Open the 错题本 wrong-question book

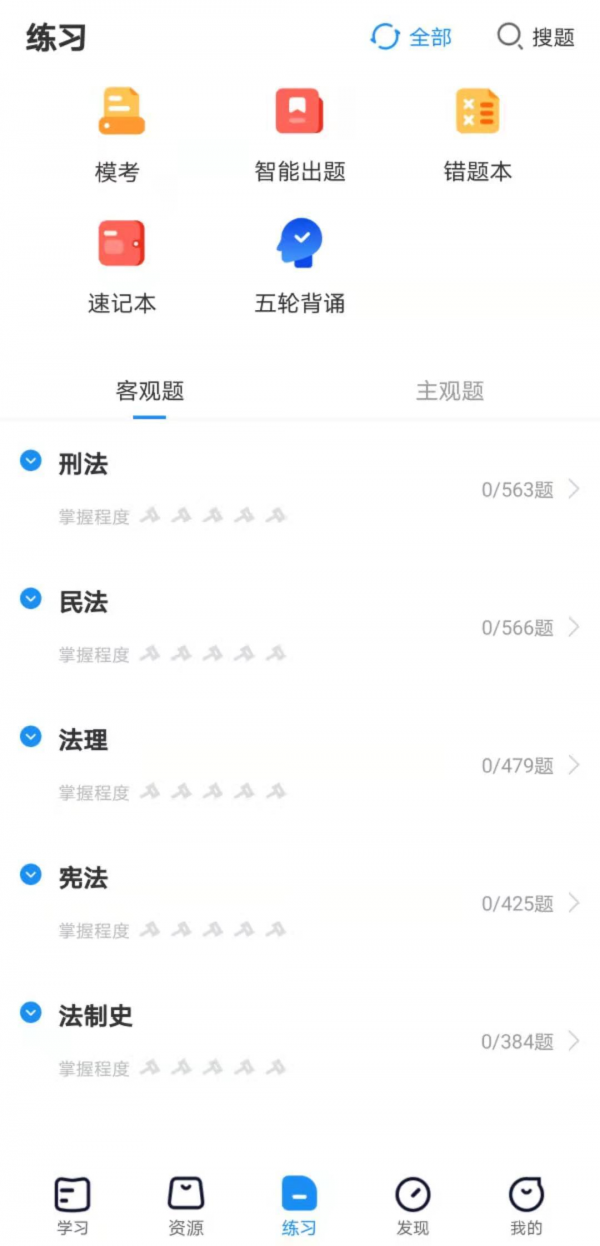(x=478, y=137)
